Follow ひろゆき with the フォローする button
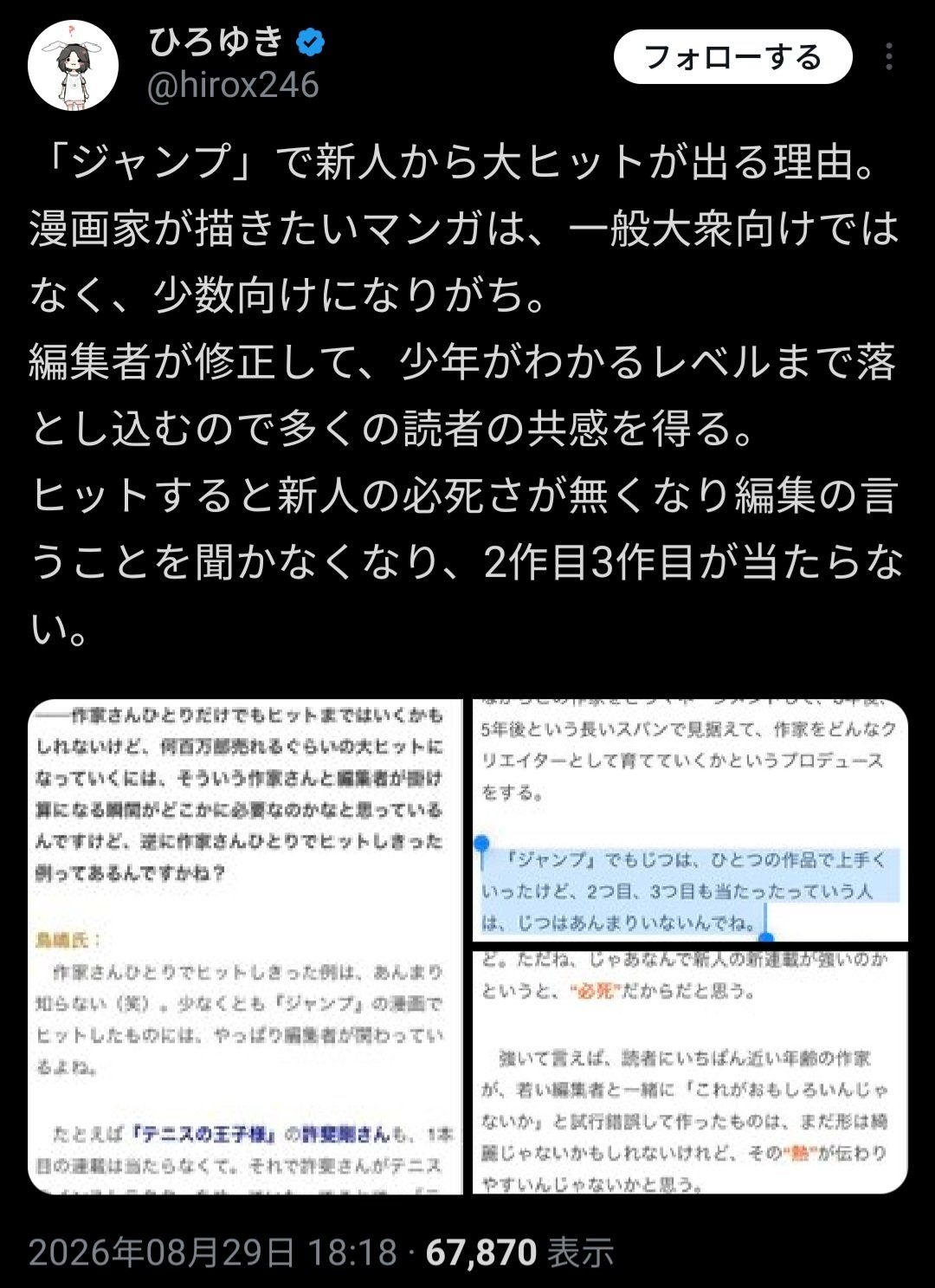The height and width of the screenshot is (1288, 935). point(732,57)
